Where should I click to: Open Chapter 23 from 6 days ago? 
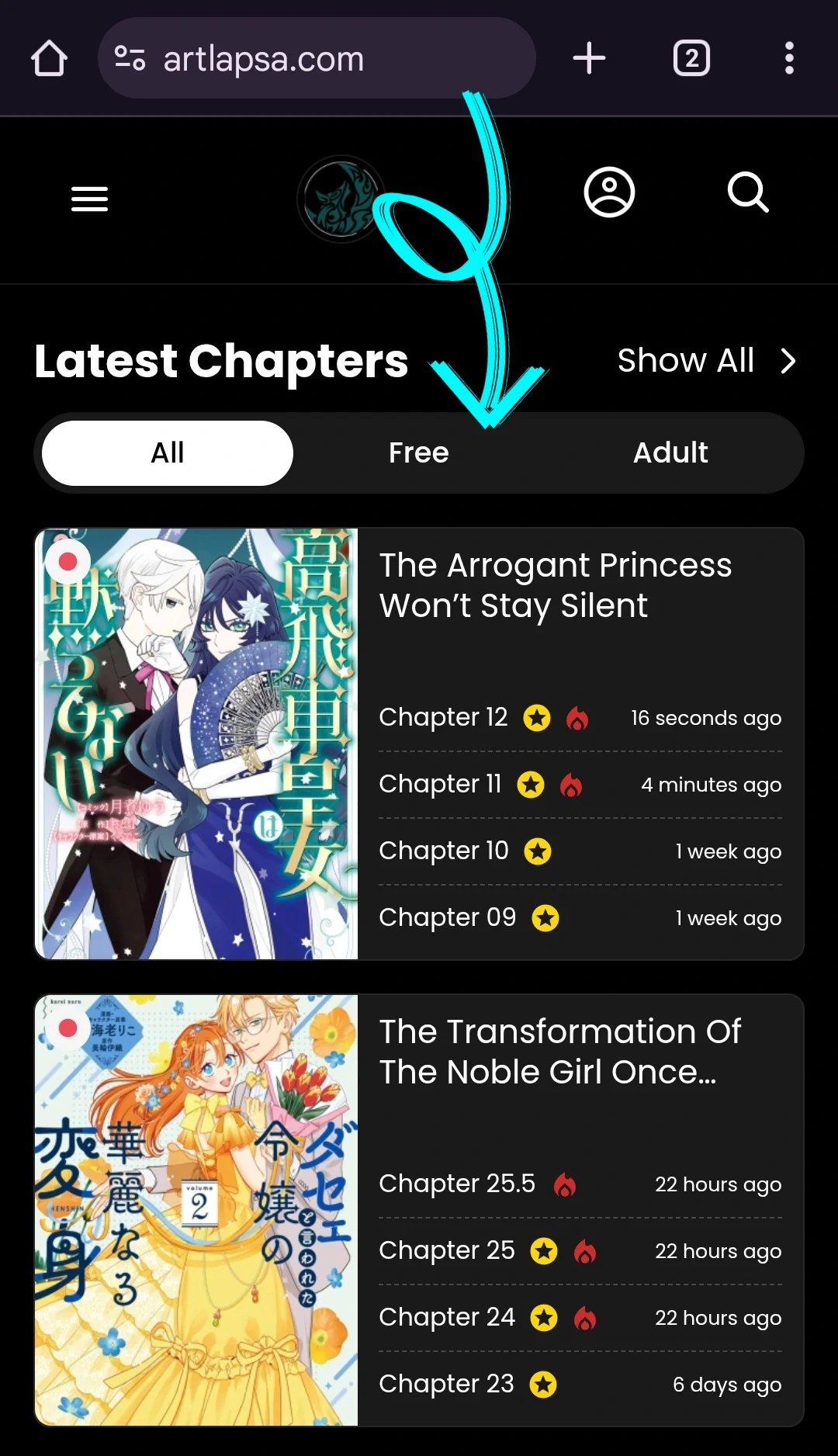coord(446,1384)
